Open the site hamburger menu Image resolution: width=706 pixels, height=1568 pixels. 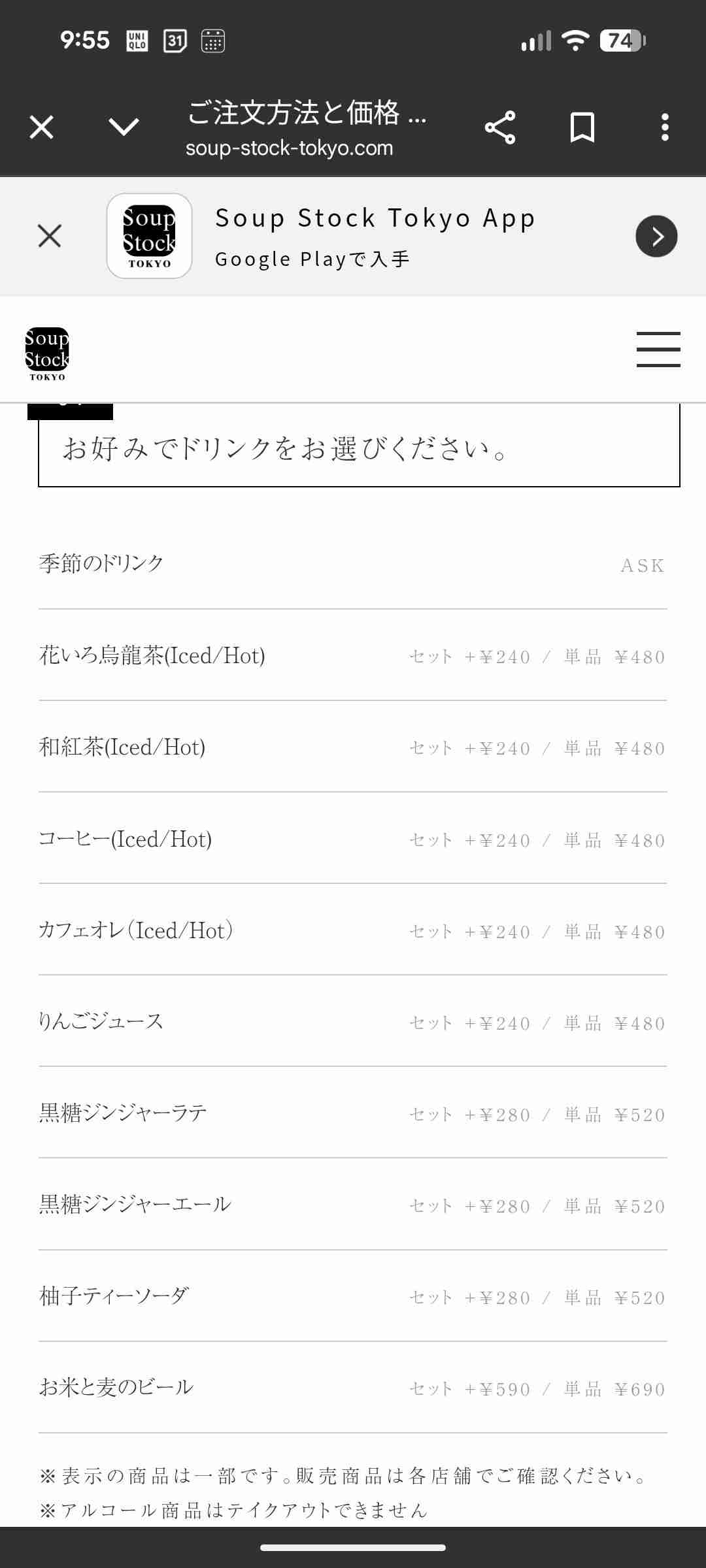click(658, 350)
